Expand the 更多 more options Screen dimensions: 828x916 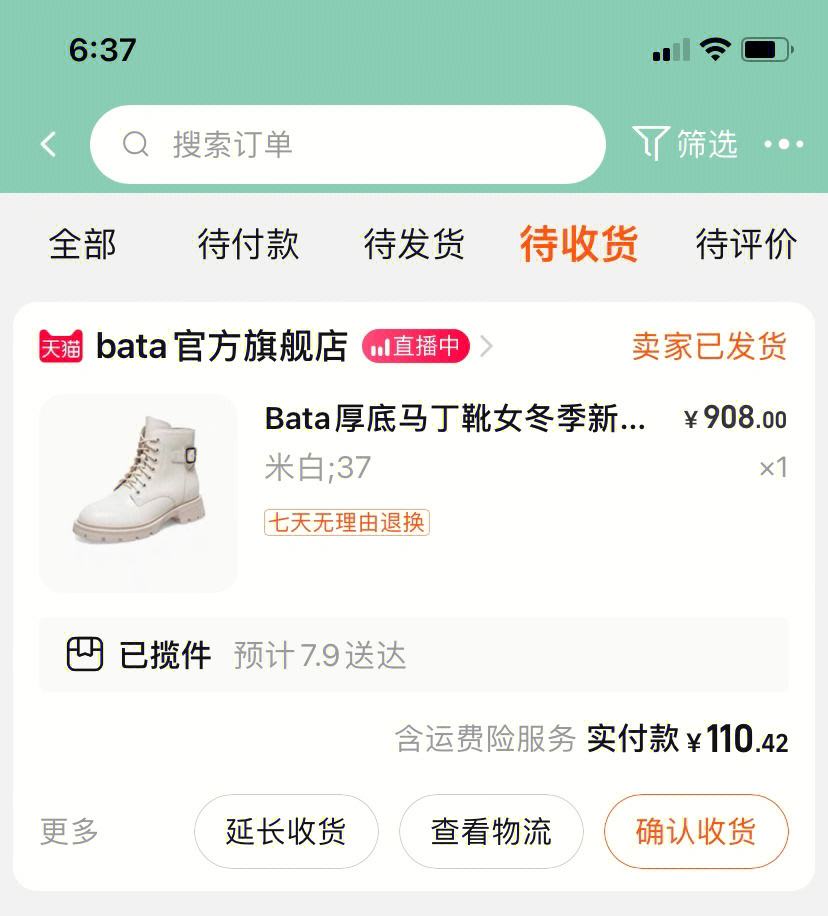[x=66, y=831]
